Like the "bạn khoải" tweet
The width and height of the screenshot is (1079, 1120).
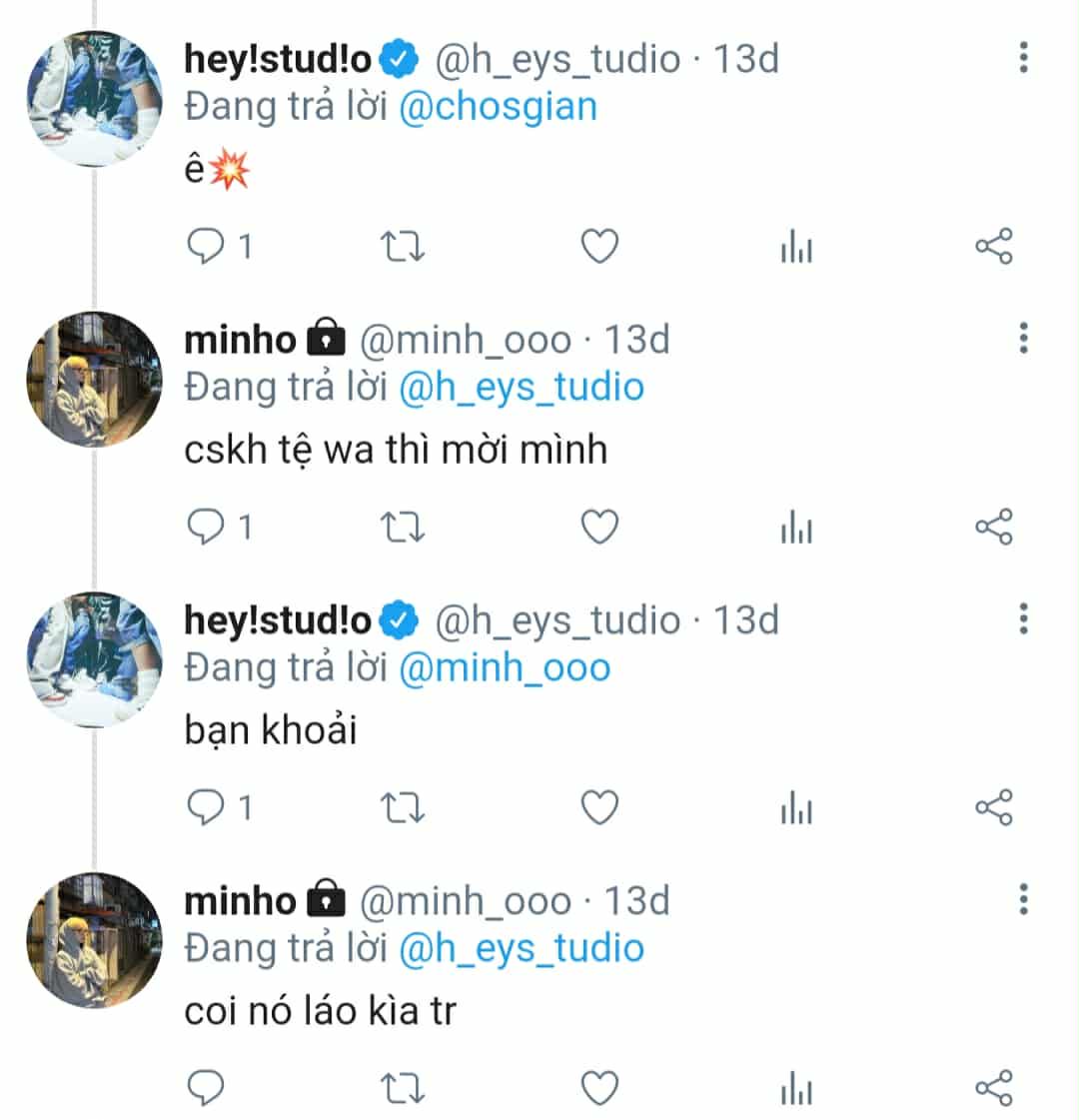tap(599, 807)
